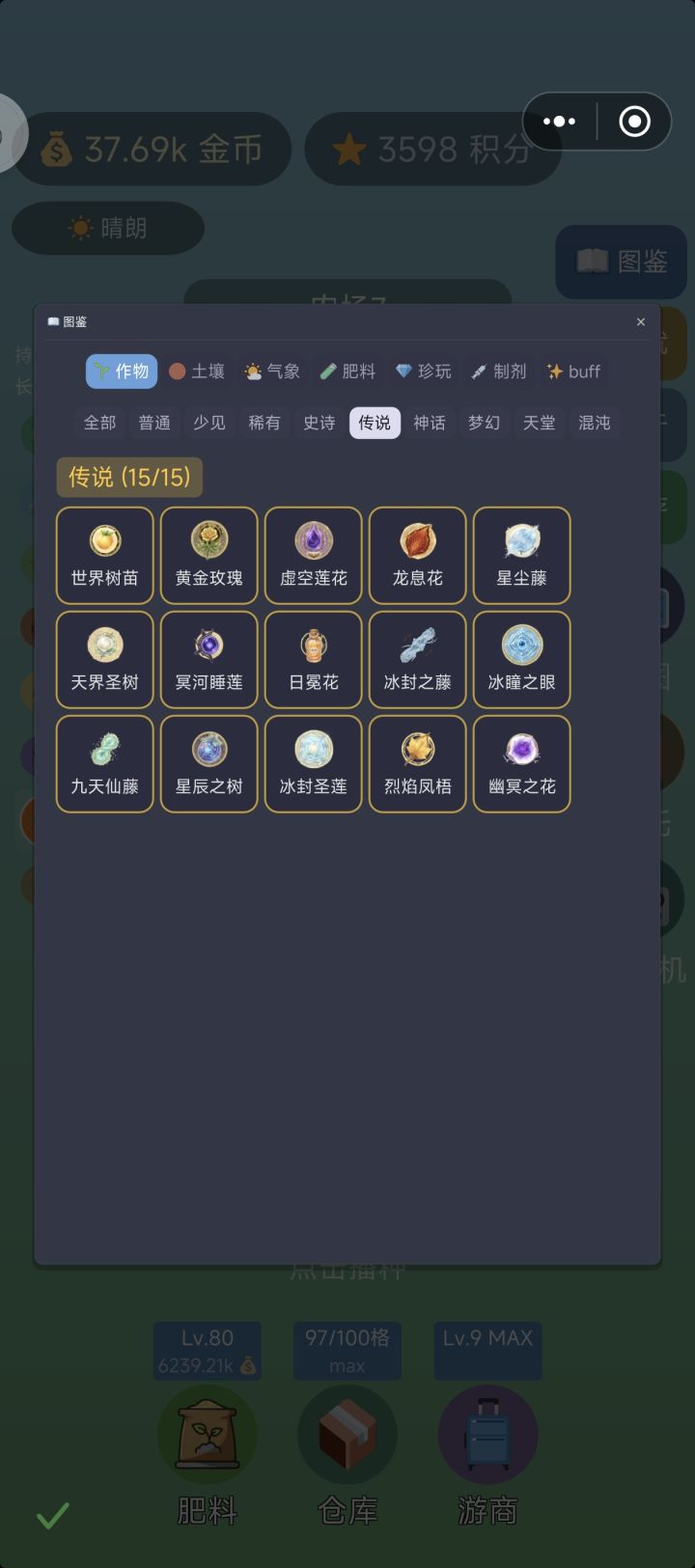Tap the 游商 trader suitcase icon
The height and width of the screenshot is (1568, 695).
[x=487, y=1435]
